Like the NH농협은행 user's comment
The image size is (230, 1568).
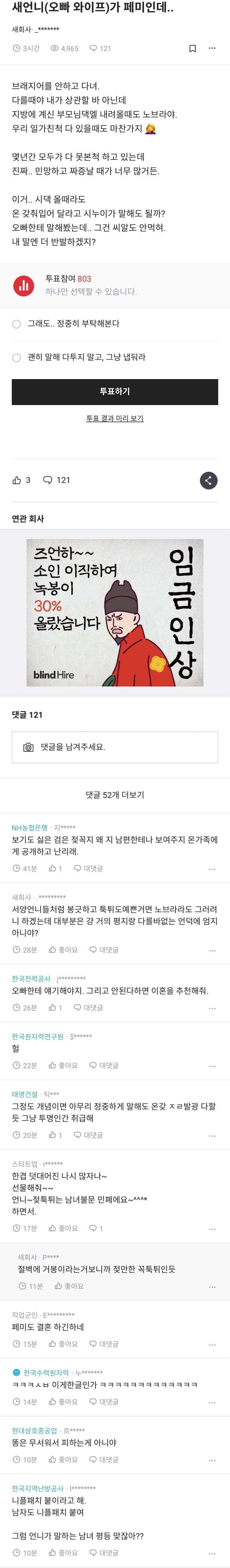point(55,869)
